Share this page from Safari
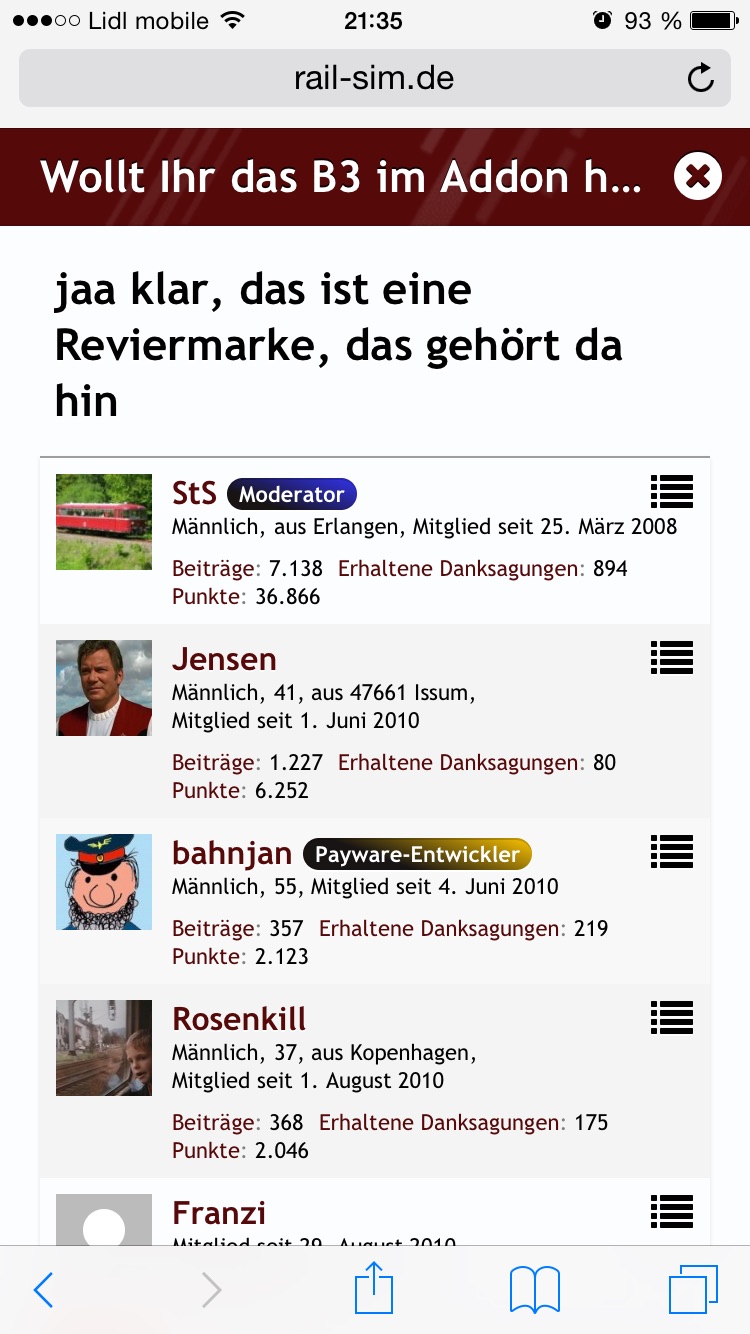The width and height of the screenshot is (750, 1334). coord(375,1288)
